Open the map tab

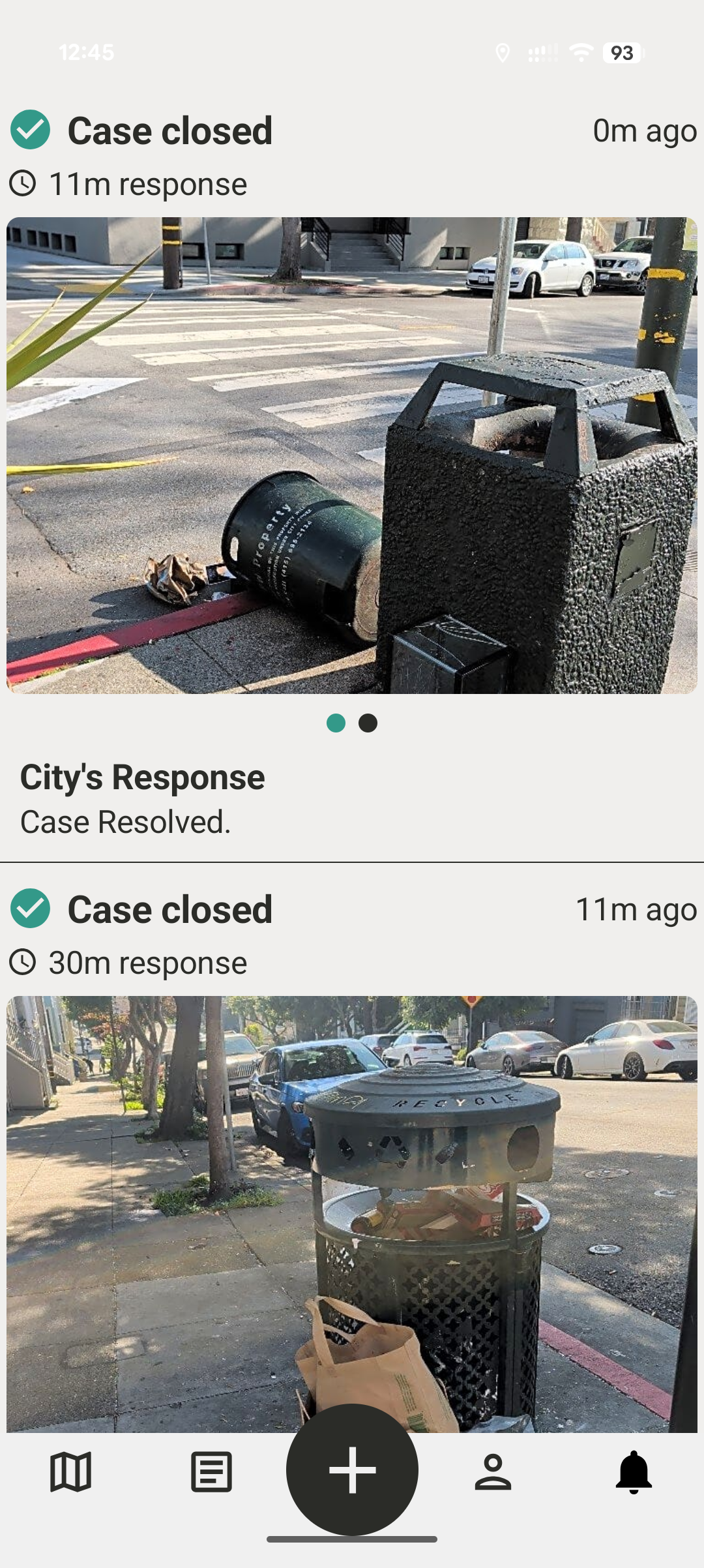click(70, 1471)
